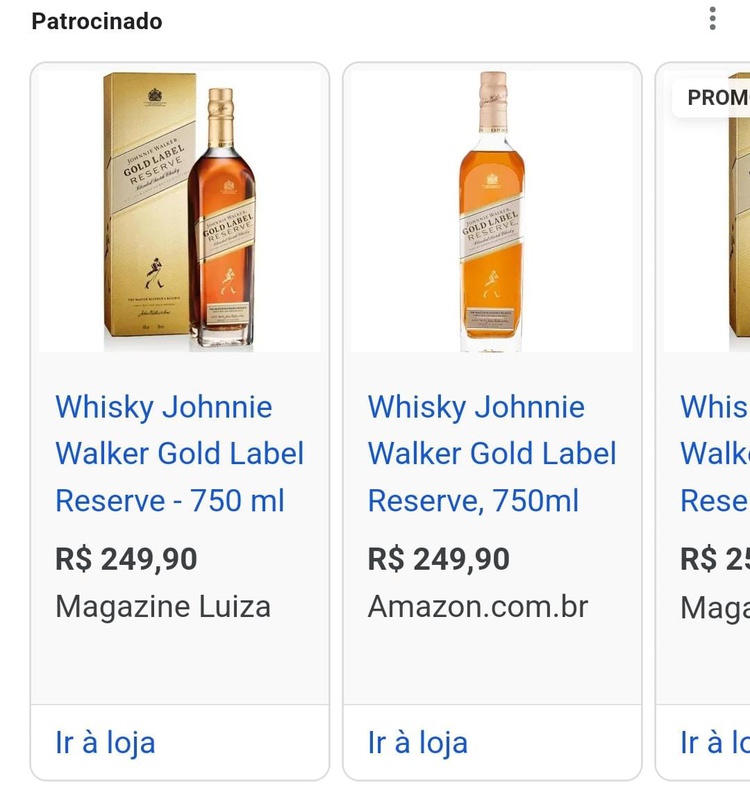Open Whisky Gold Label Reserve, 750ml link
This screenshot has width=750, height=806.
click(x=491, y=453)
